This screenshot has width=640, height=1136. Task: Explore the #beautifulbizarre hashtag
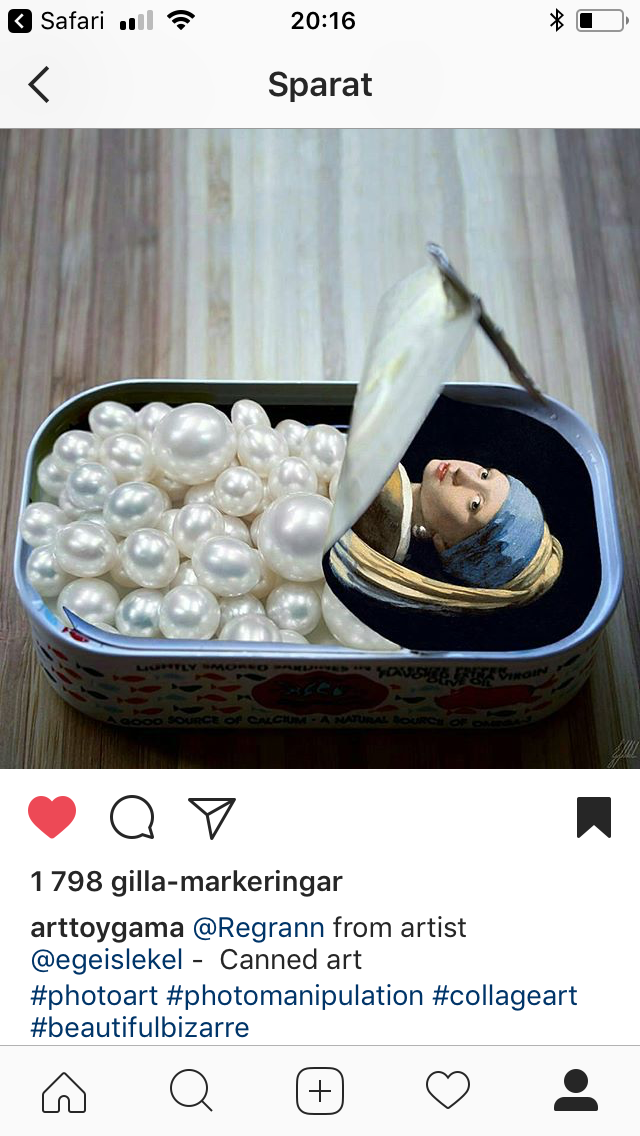pyautogui.click(x=140, y=1027)
